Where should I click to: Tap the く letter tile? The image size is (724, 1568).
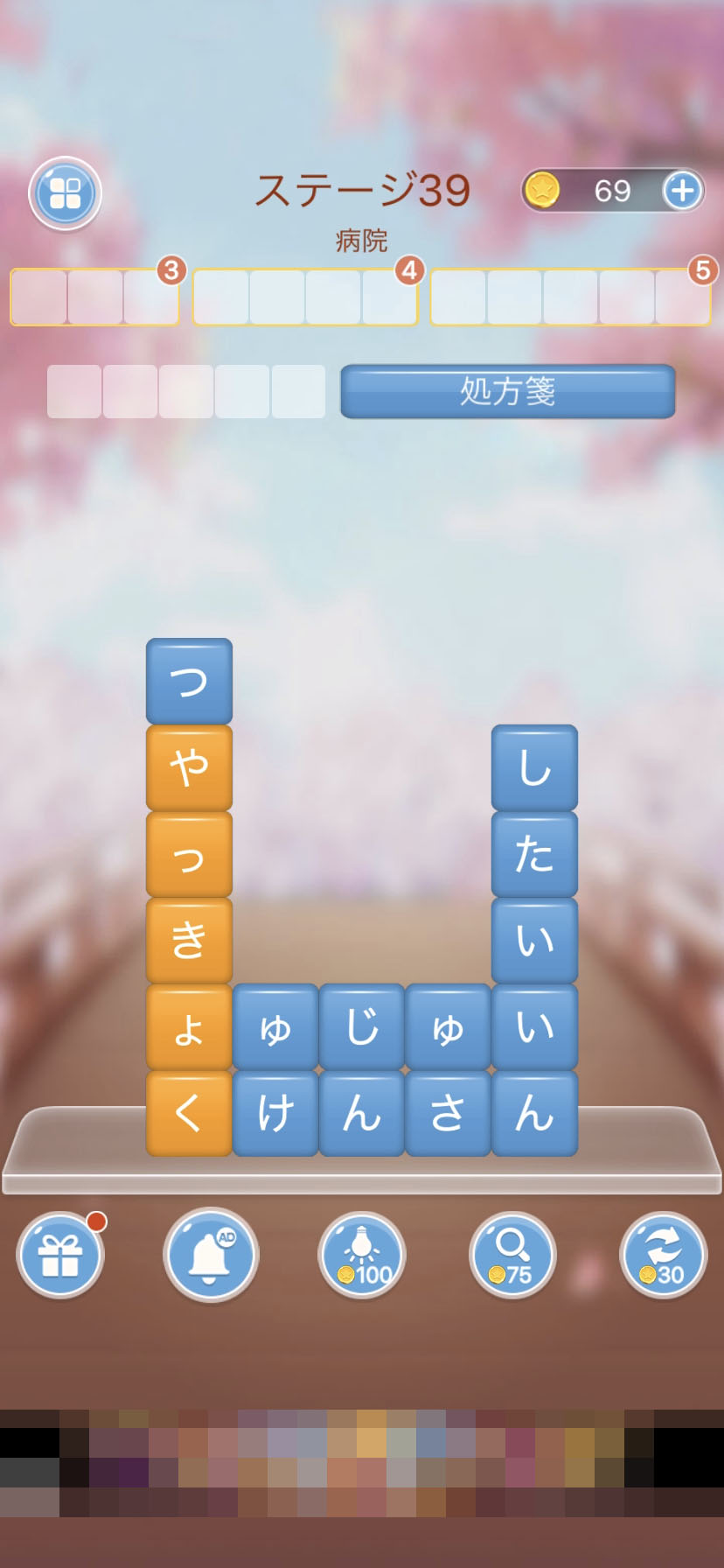coord(189,1114)
